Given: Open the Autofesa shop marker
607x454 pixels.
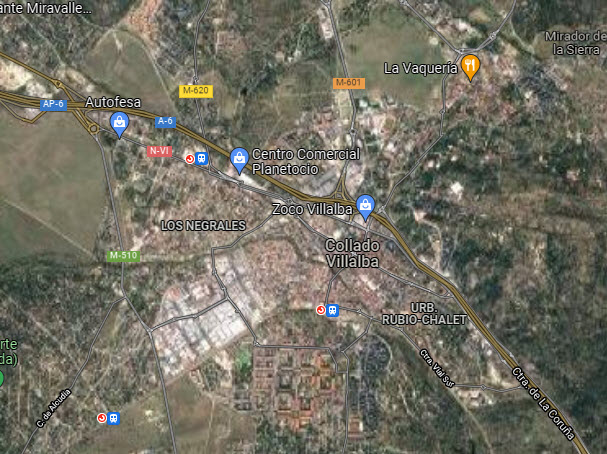Looking at the screenshot, I should click(x=120, y=123).
